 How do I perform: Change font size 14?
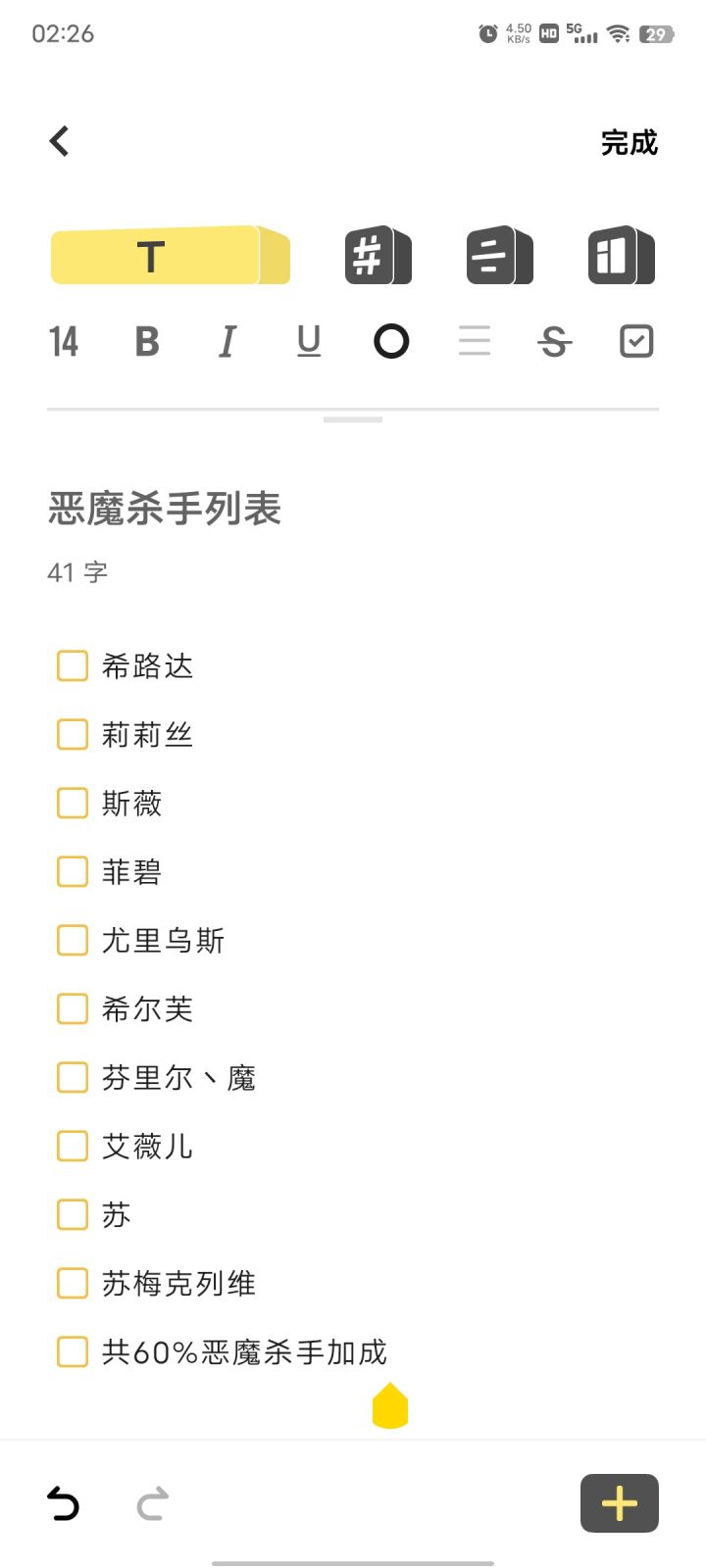(x=64, y=342)
